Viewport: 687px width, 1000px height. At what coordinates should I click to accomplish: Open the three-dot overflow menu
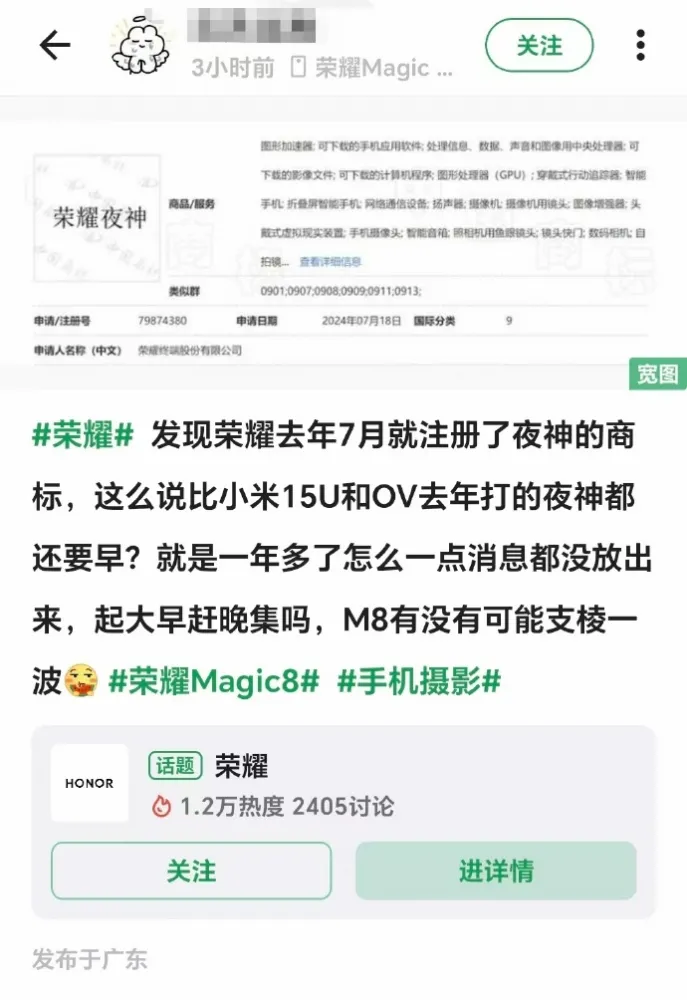pos(640,45)
